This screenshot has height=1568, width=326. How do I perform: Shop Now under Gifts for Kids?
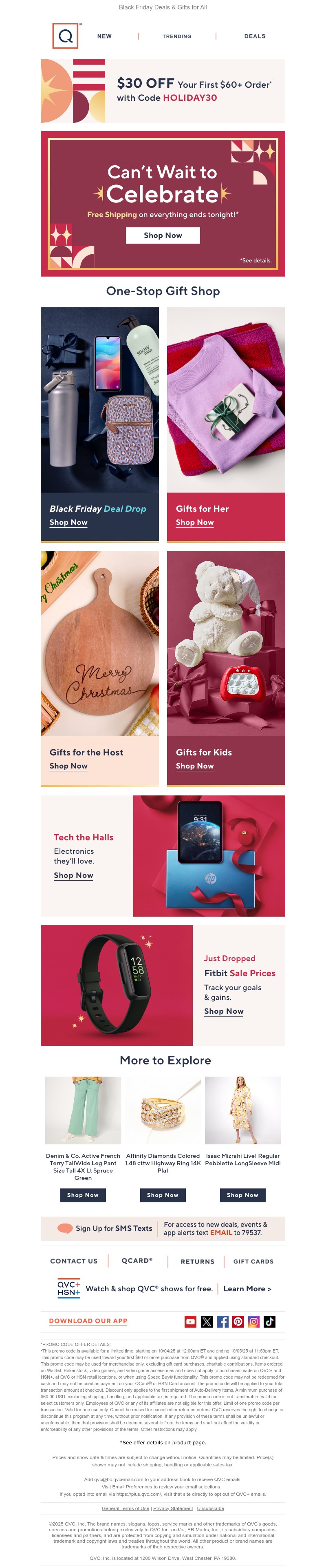pos(195,766)
